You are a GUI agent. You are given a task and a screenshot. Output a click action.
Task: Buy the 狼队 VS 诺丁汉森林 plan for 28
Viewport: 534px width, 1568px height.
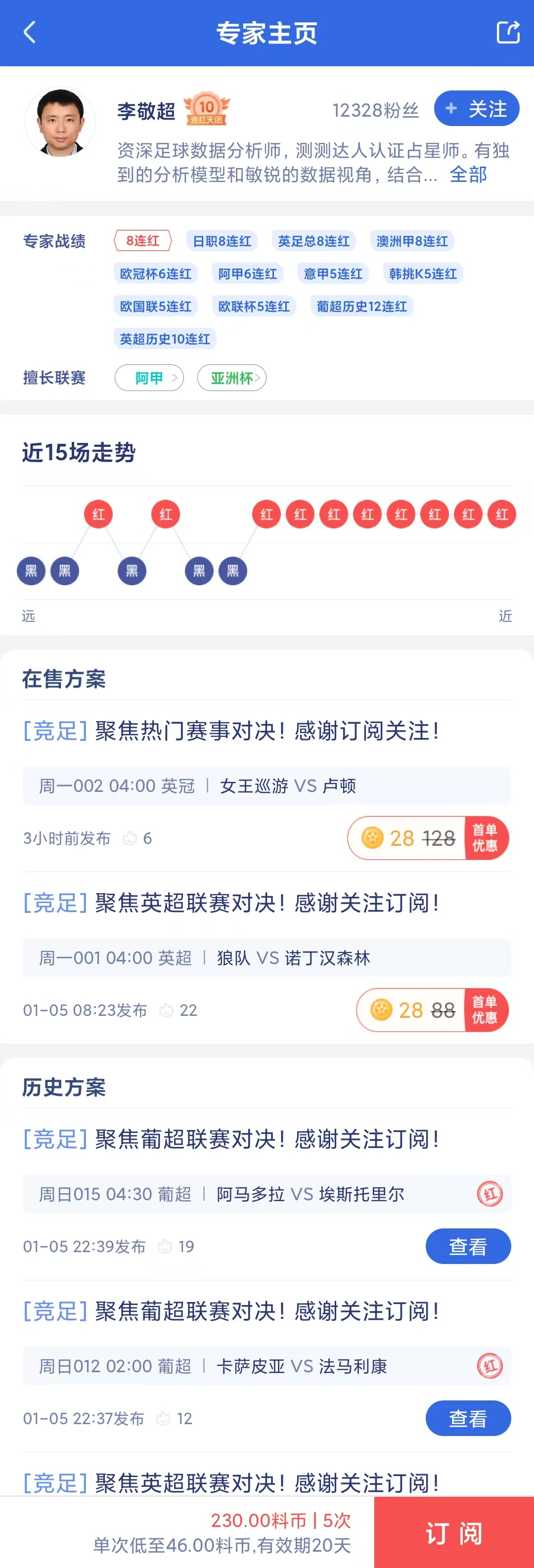tap(432, 1010)
